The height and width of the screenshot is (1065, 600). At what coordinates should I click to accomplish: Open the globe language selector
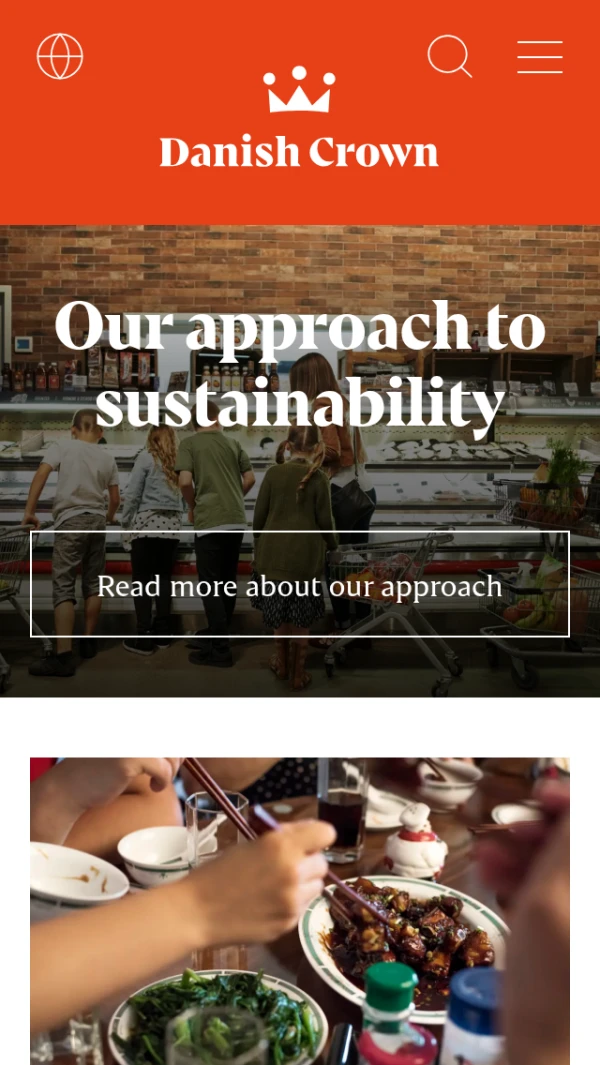[60, 56]
